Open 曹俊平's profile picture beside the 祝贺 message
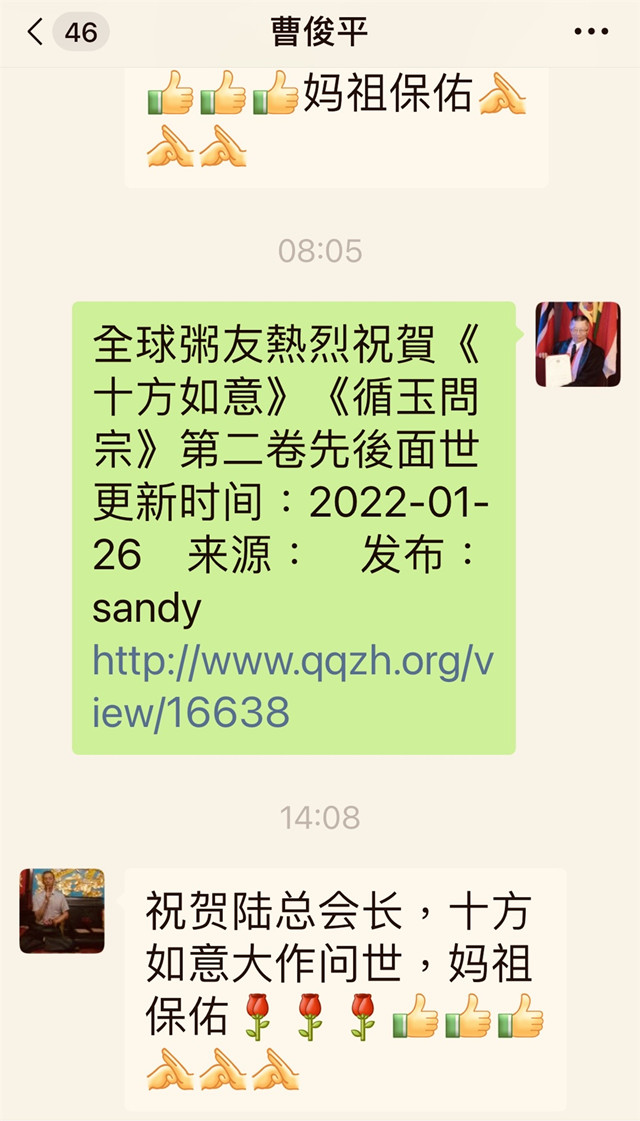Screen dimensions: 640x1121 point(62,910)
